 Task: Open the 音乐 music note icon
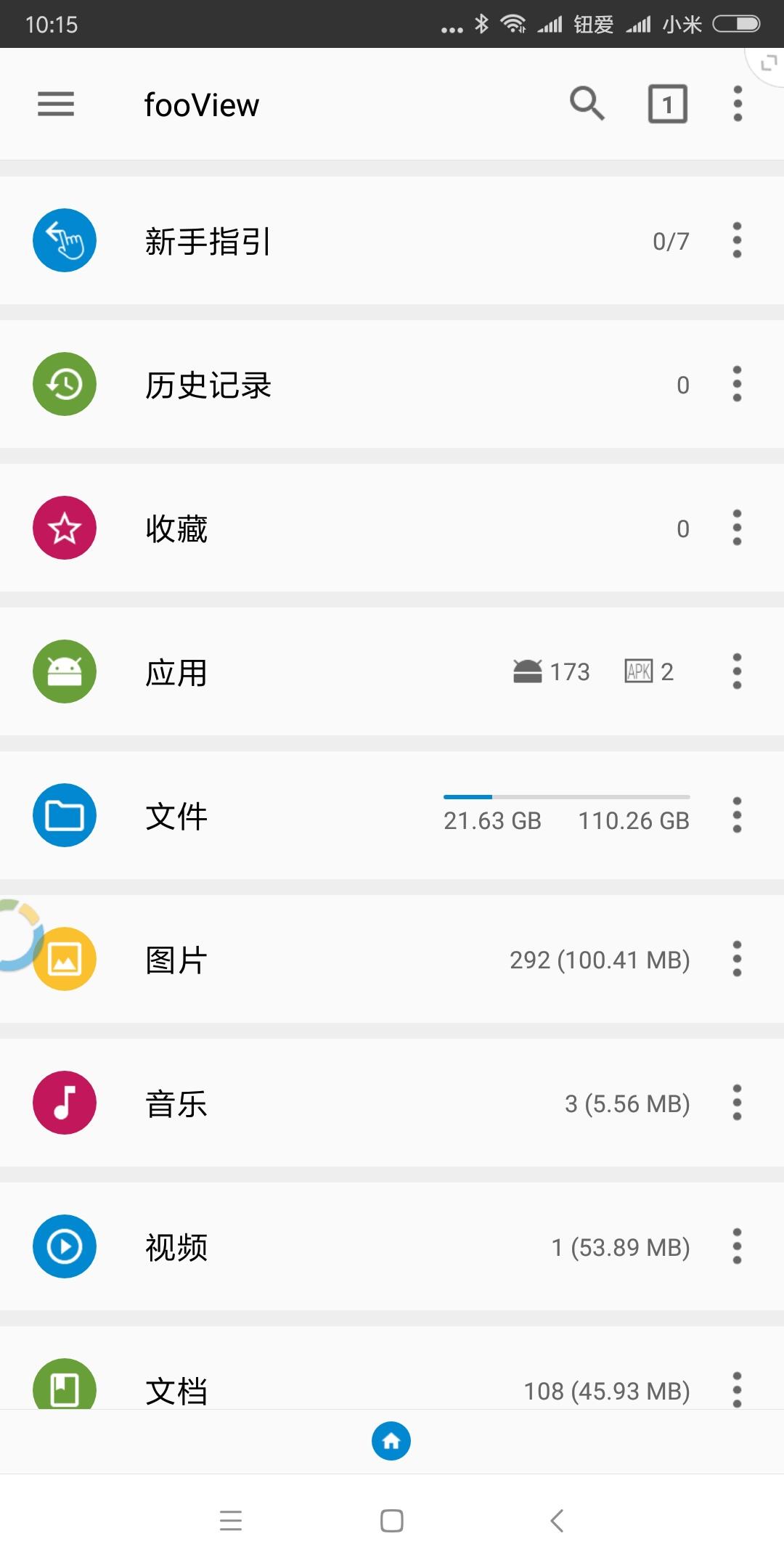click(x=64, y=1102)
